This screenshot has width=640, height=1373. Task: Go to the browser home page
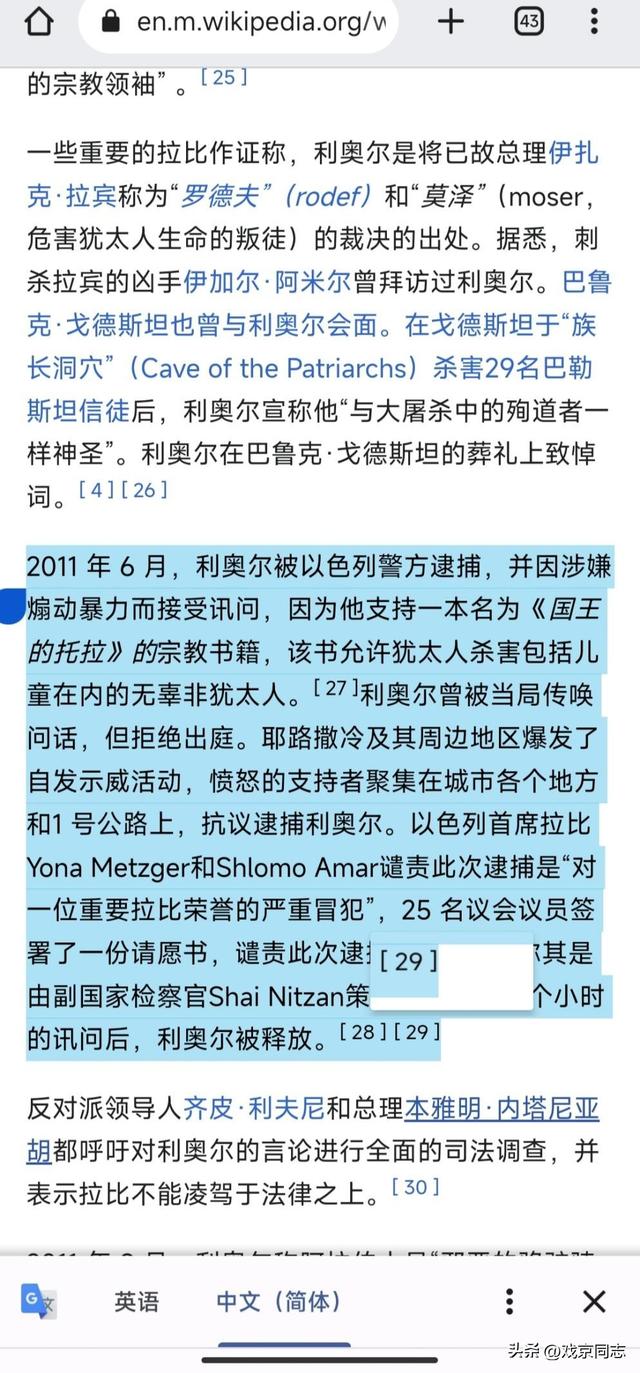tap(38, 21)
